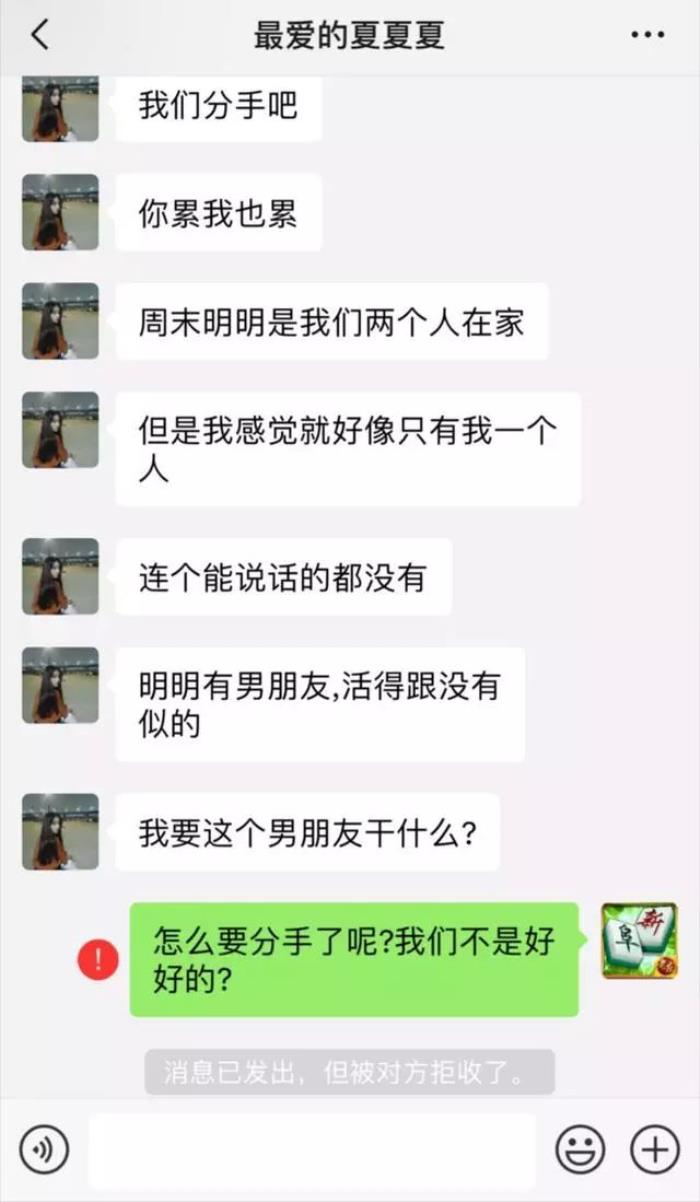The width and height of the screenshot is (700, 1202).
Task: Open her avatar beside 我们分手吧
Action: click(60, 108)
